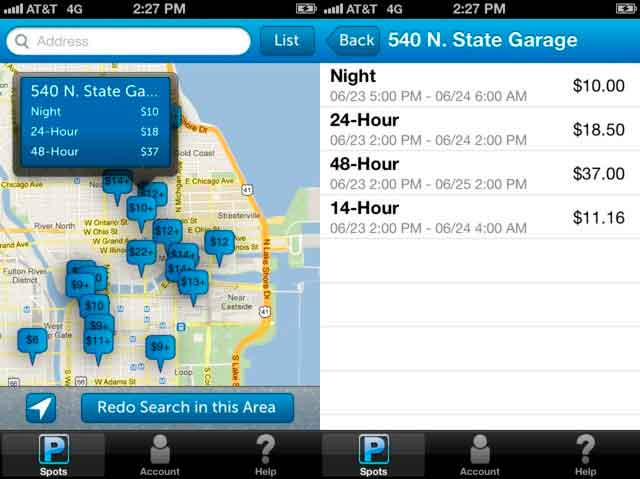This screenshot has width=640, height=479.
Task: Open Account tab below the map
Action: point(160,455)
